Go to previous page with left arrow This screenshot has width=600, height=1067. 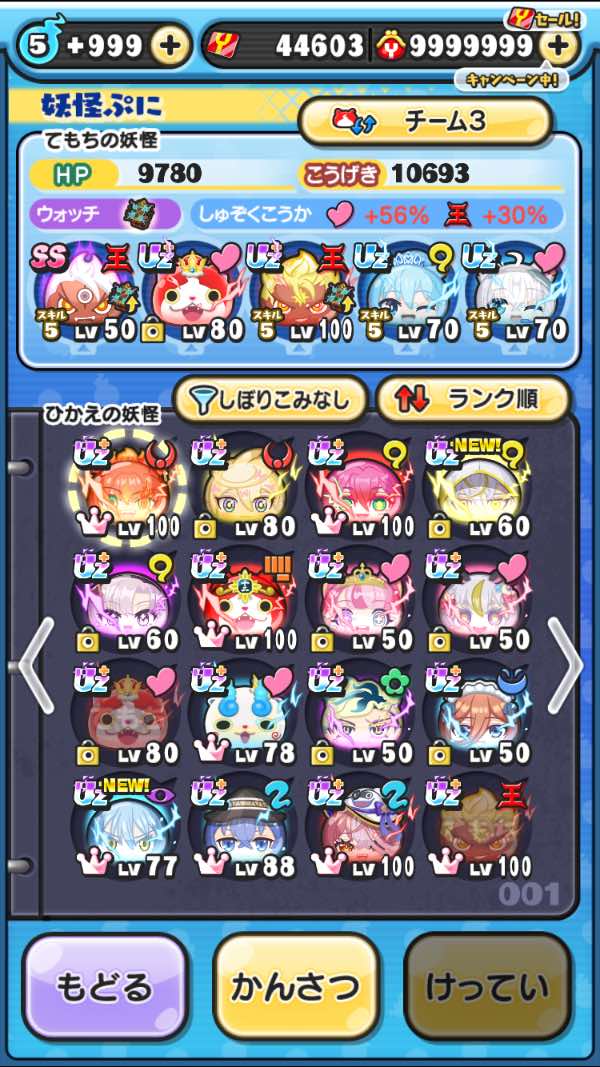click(x=35, y=665)
